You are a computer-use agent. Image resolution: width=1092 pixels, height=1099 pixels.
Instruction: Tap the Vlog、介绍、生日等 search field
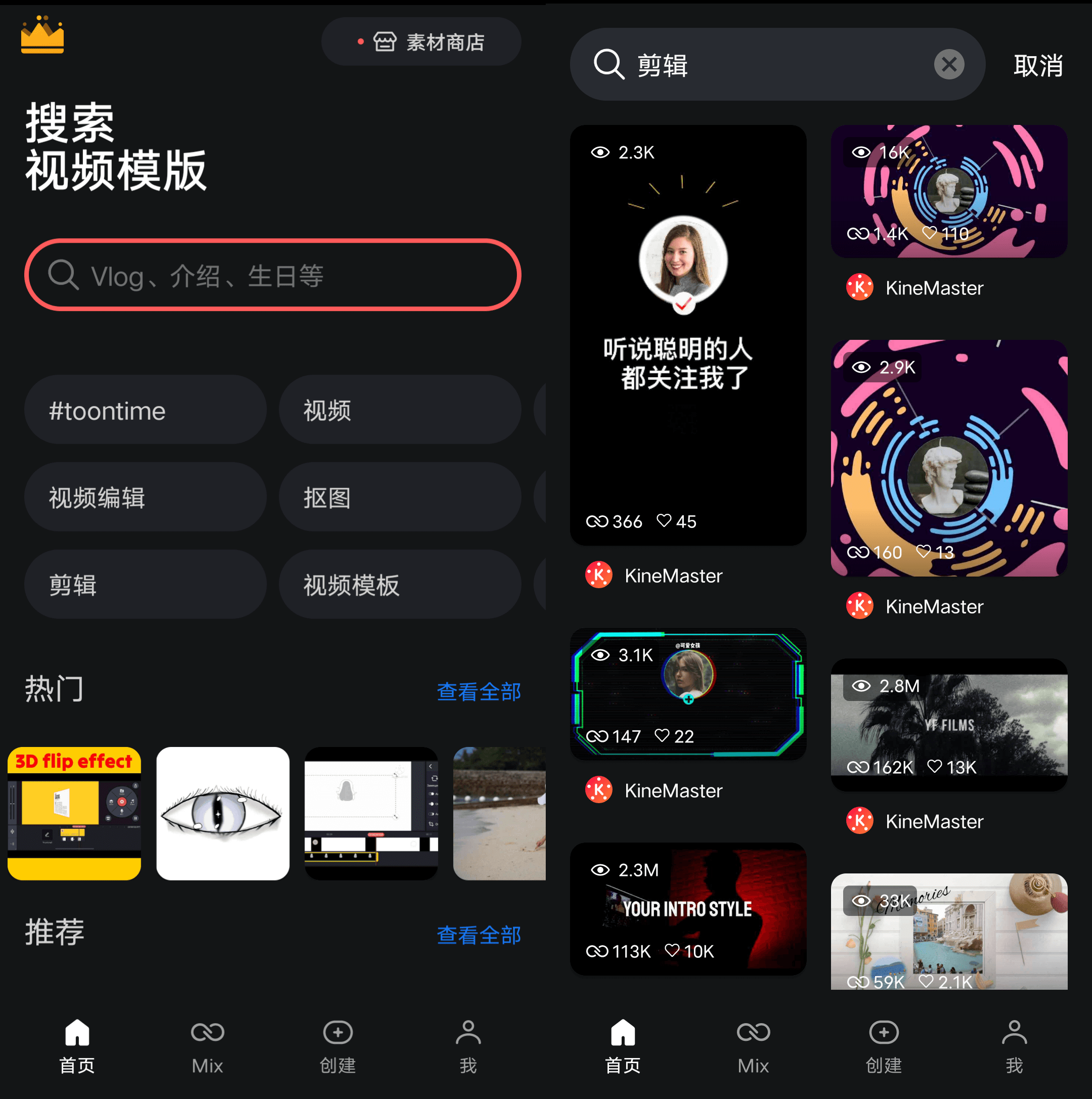(x=273, y=277)
